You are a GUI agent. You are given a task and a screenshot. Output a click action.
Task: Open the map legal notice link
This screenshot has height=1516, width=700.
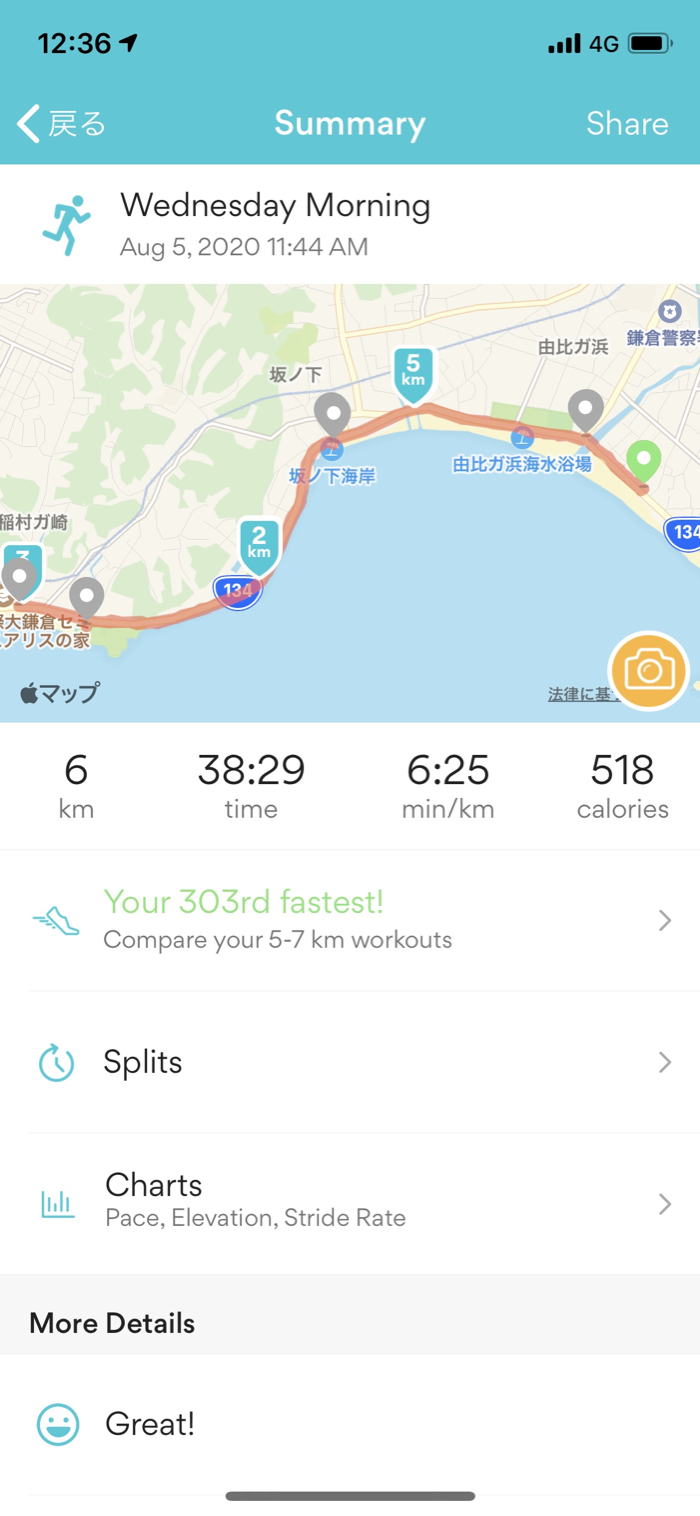(580, 694)
